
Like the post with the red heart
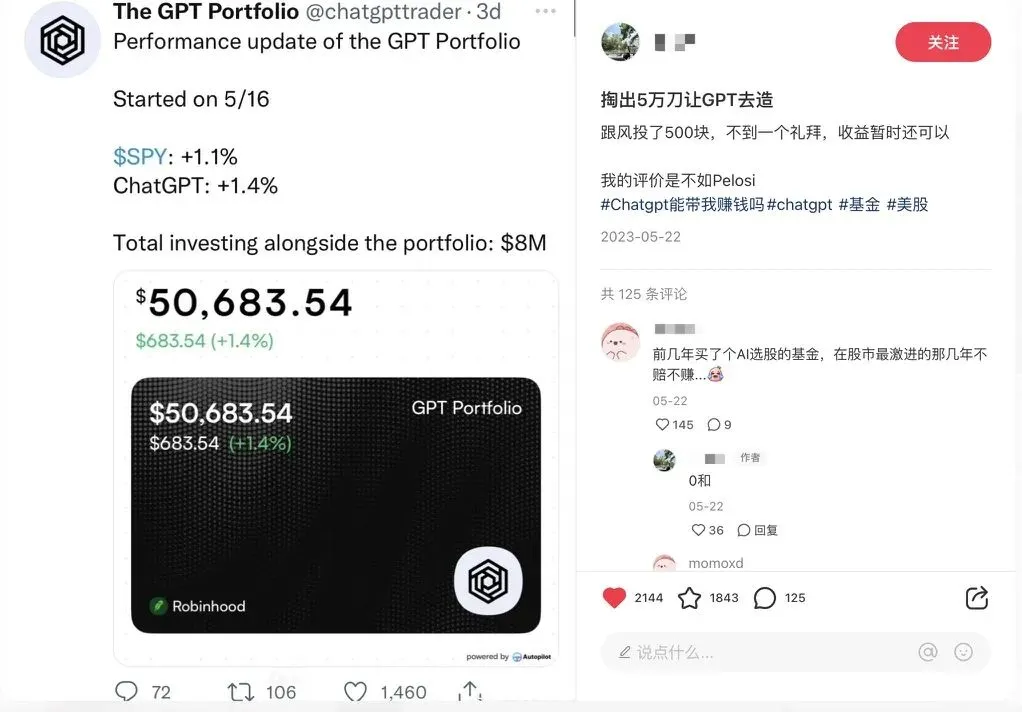coord(614,598)
